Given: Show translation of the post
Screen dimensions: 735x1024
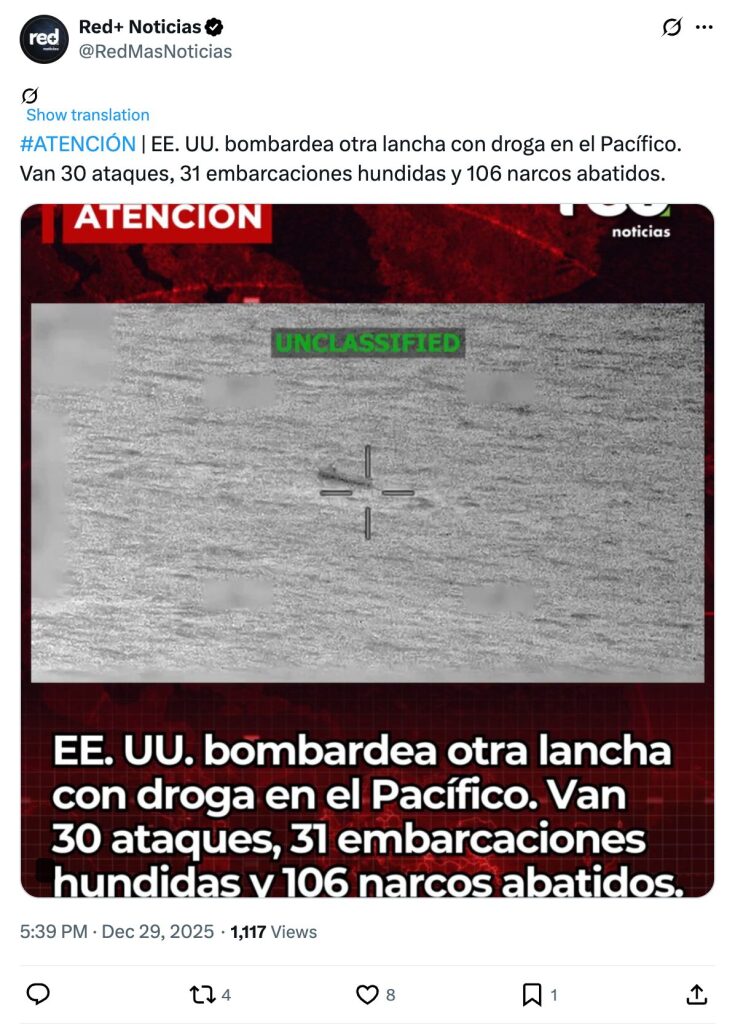Looking at the screenshot, I should (x=88, y=115).
